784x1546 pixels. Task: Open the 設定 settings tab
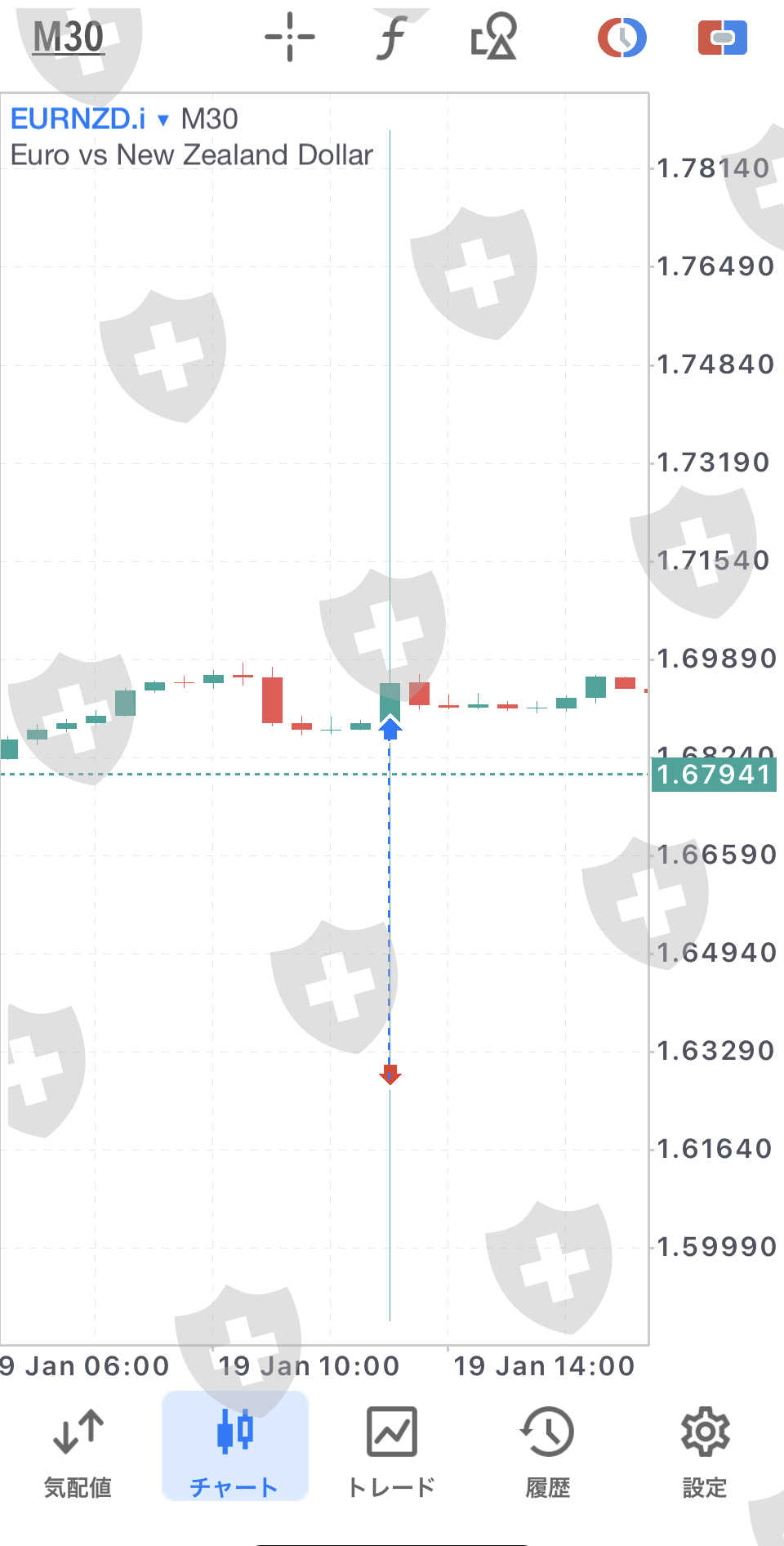tap(705, 1453)
